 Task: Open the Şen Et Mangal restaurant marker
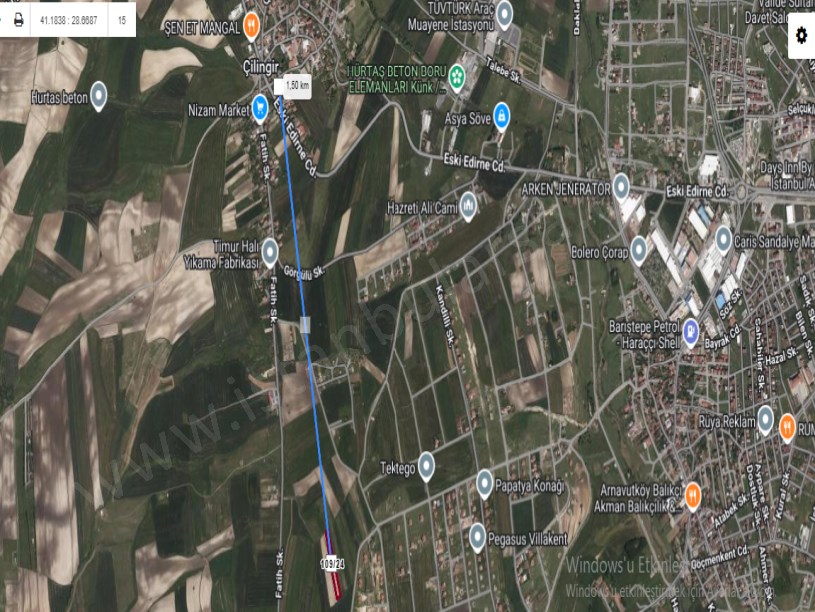(x=253, y=25)
